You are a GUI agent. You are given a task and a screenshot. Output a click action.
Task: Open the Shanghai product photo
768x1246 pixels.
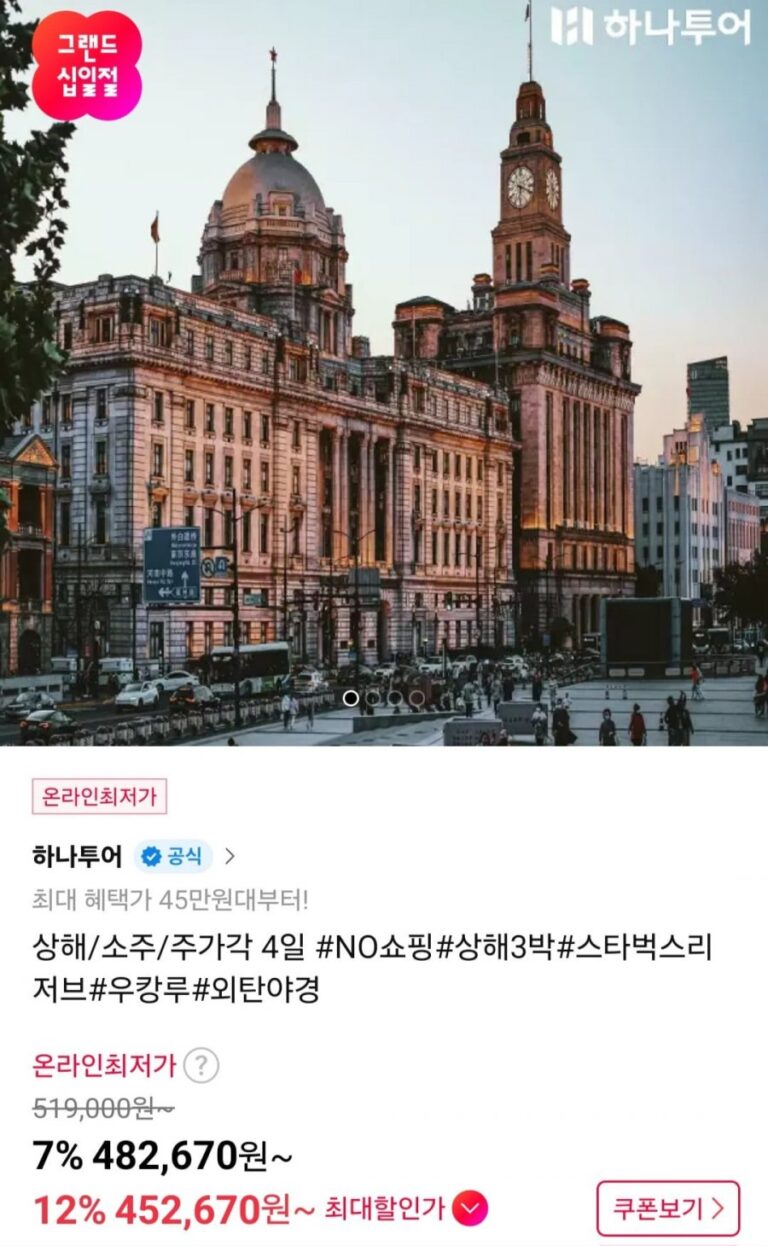click(x=384, y=373)
